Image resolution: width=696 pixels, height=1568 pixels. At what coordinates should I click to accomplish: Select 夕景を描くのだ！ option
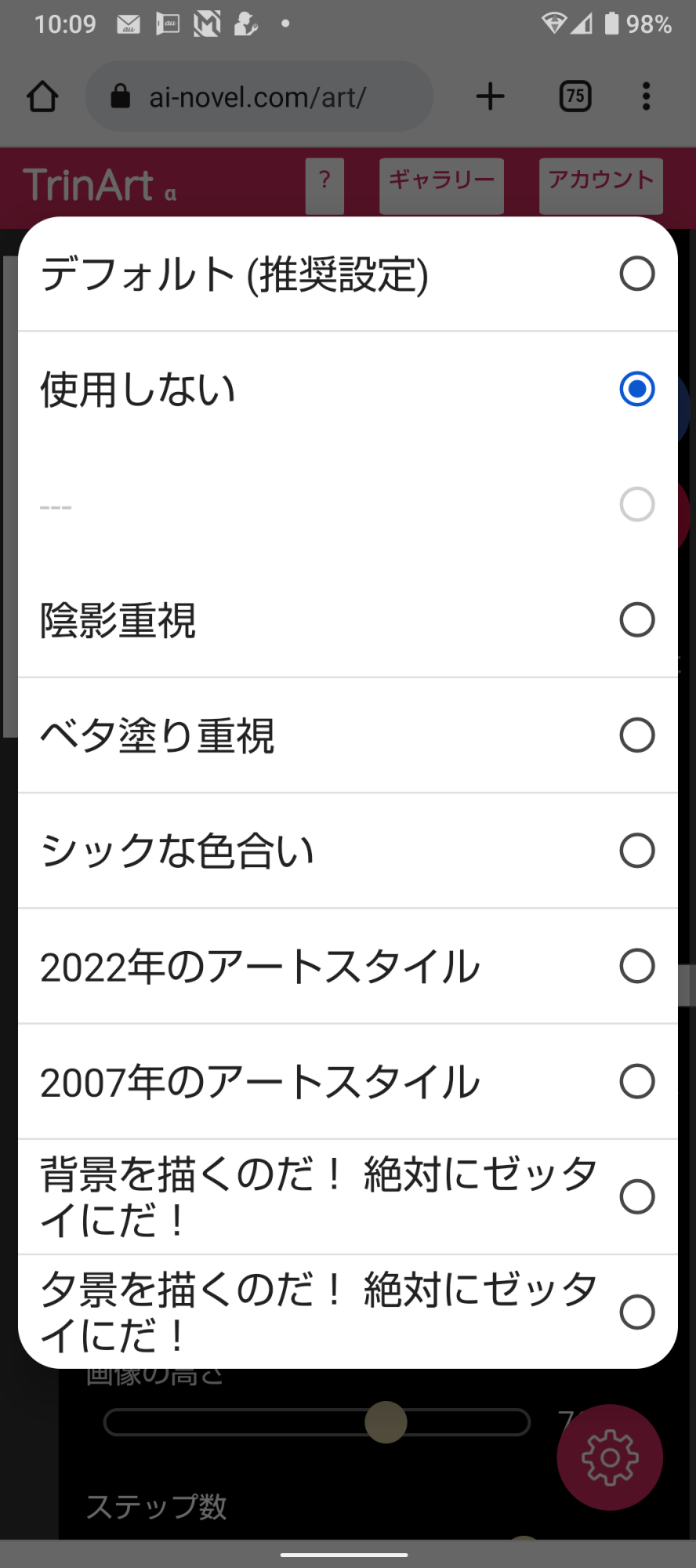click(348, 1312)
